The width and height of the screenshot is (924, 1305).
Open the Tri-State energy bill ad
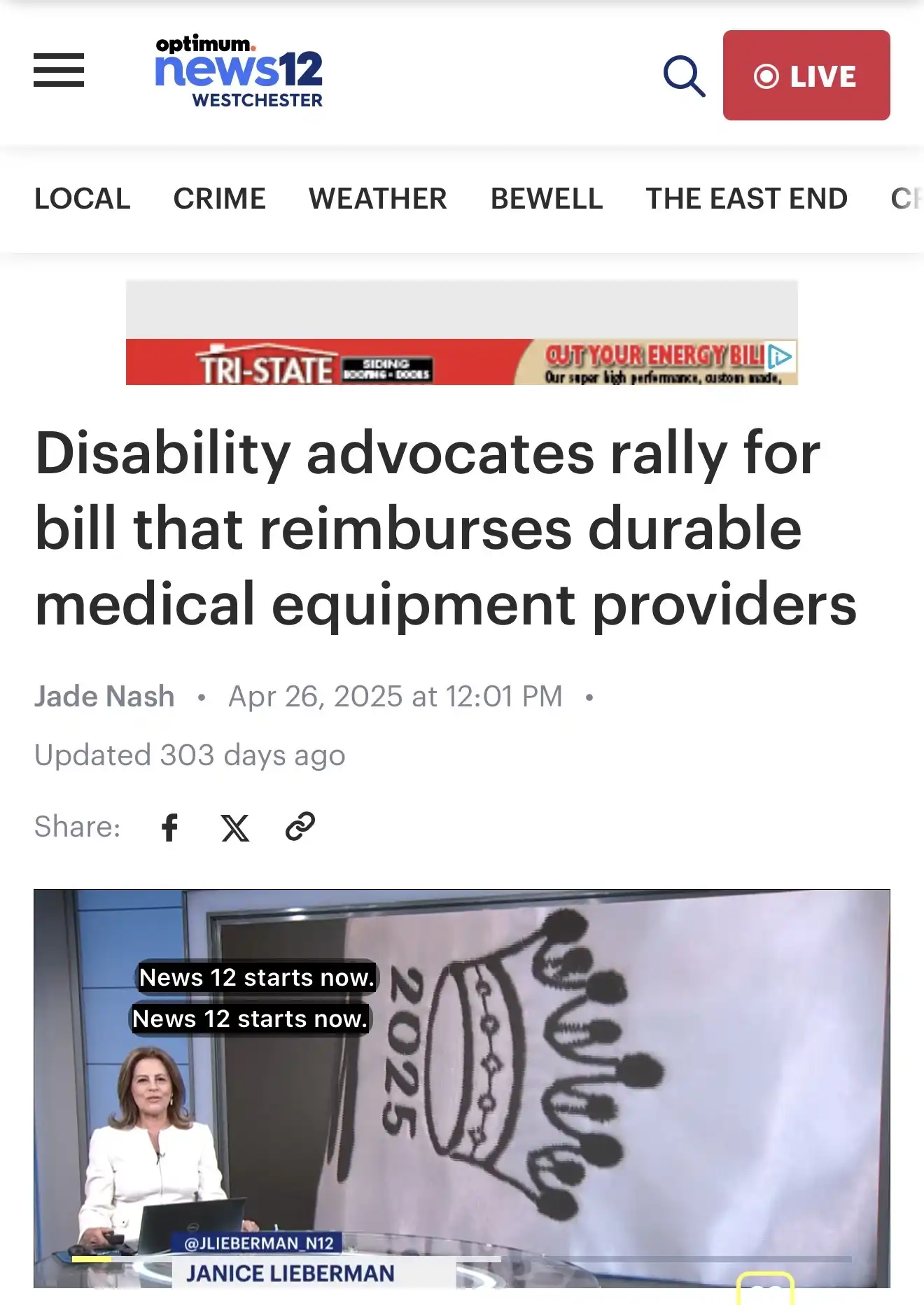click(461, 362)
